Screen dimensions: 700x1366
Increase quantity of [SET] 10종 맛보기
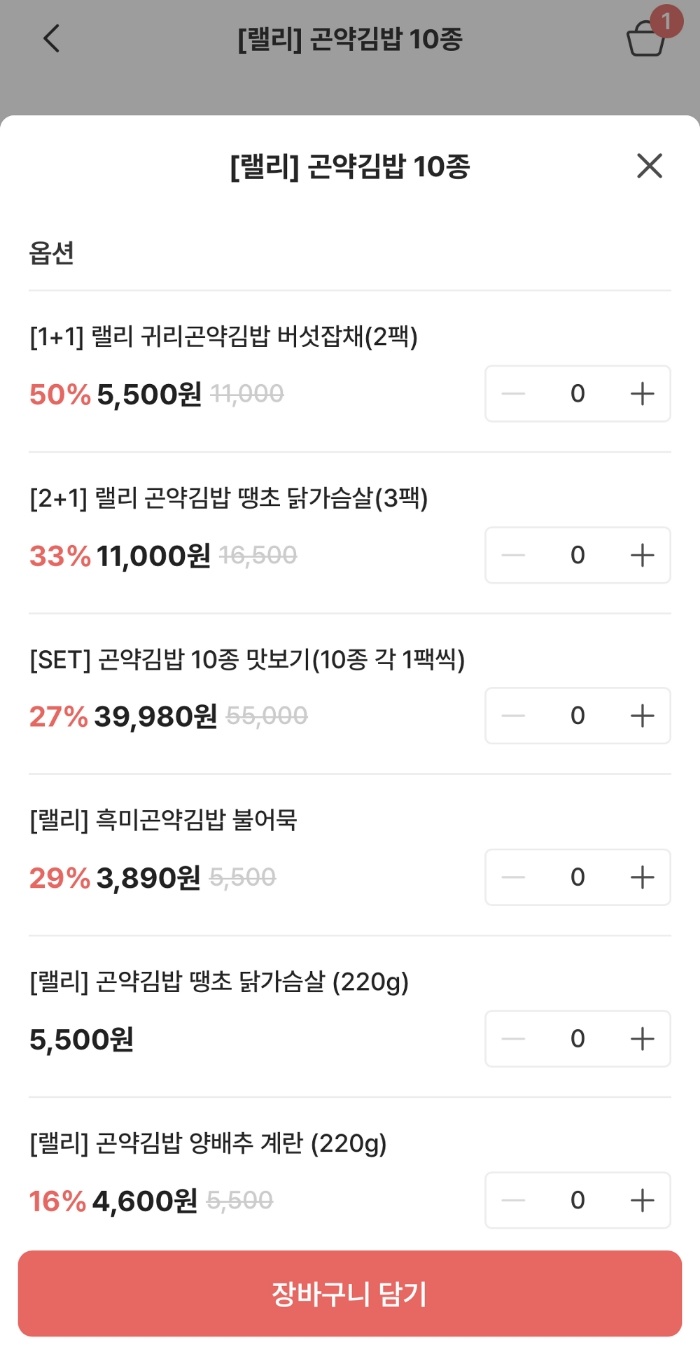[642, 716]
